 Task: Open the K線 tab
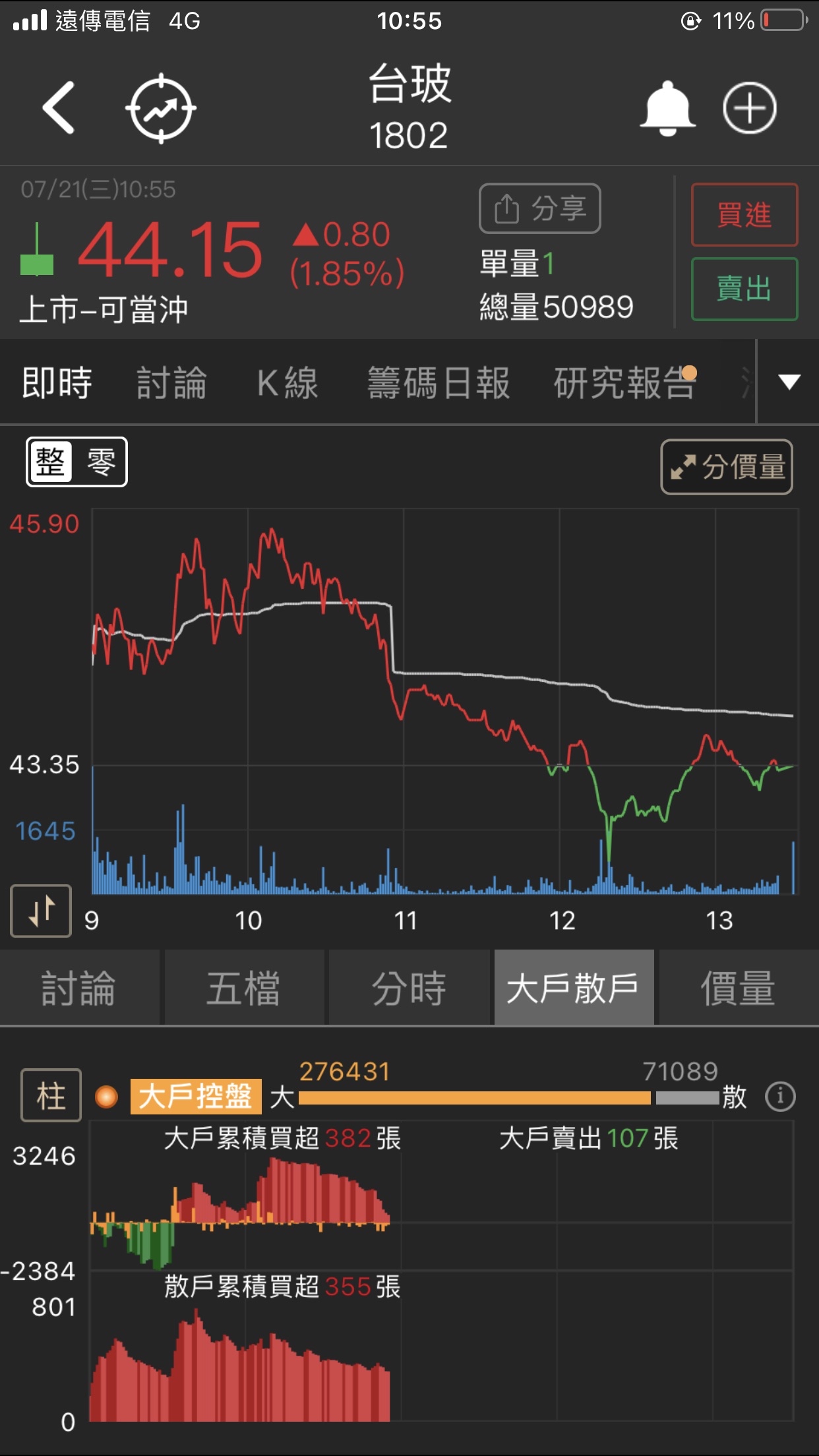point(288,383)
